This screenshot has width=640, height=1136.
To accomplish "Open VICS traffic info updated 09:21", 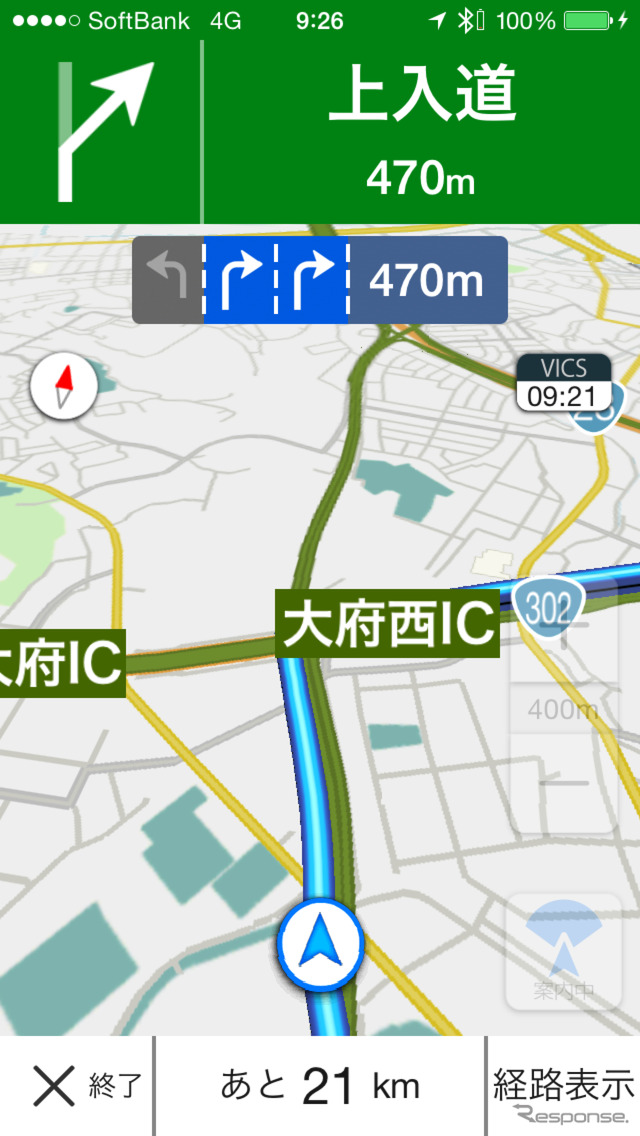I will click(563, 383).
